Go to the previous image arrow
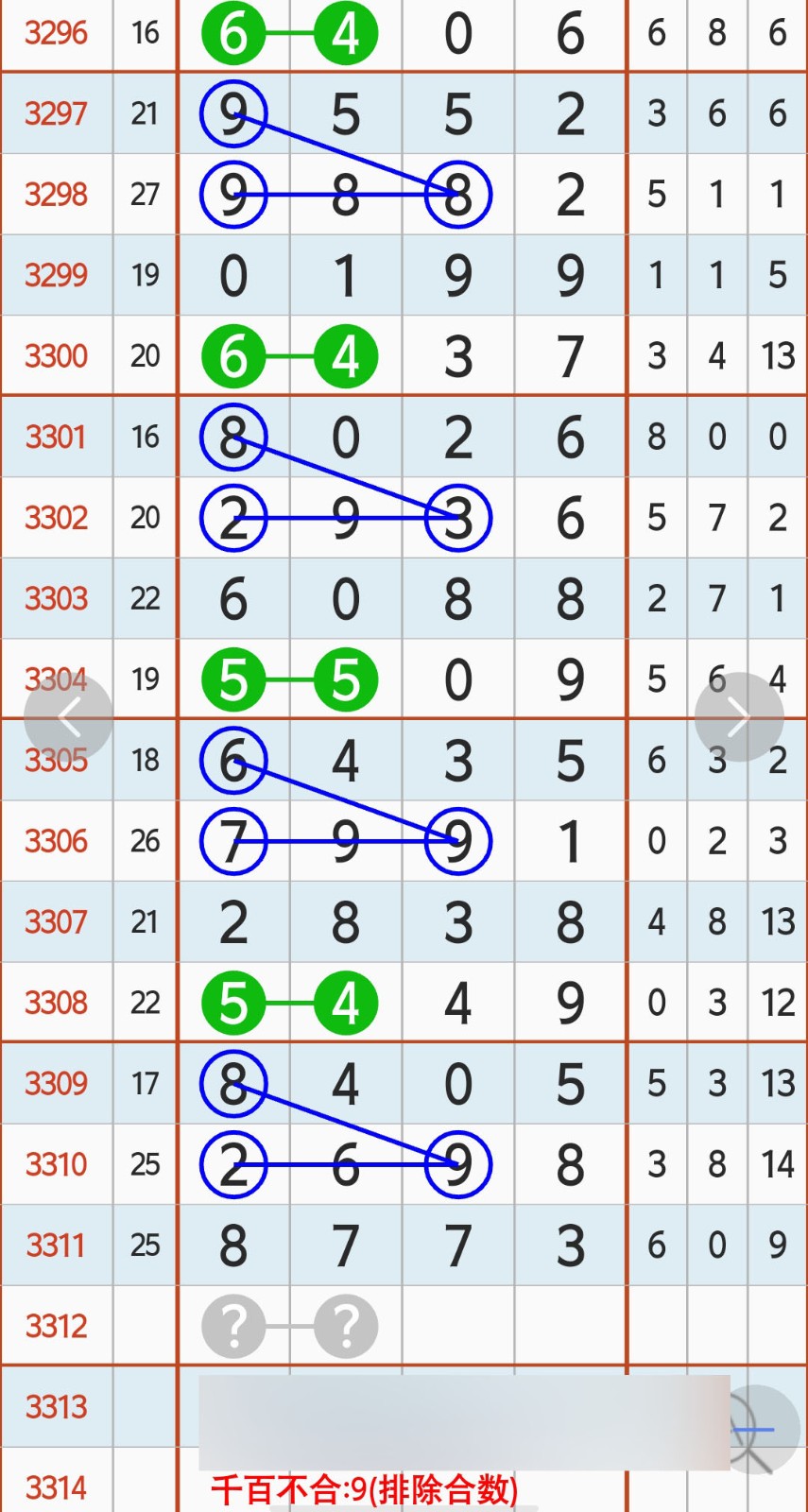The width and height of the screenshot is (808, 1512). coord(68,717)
